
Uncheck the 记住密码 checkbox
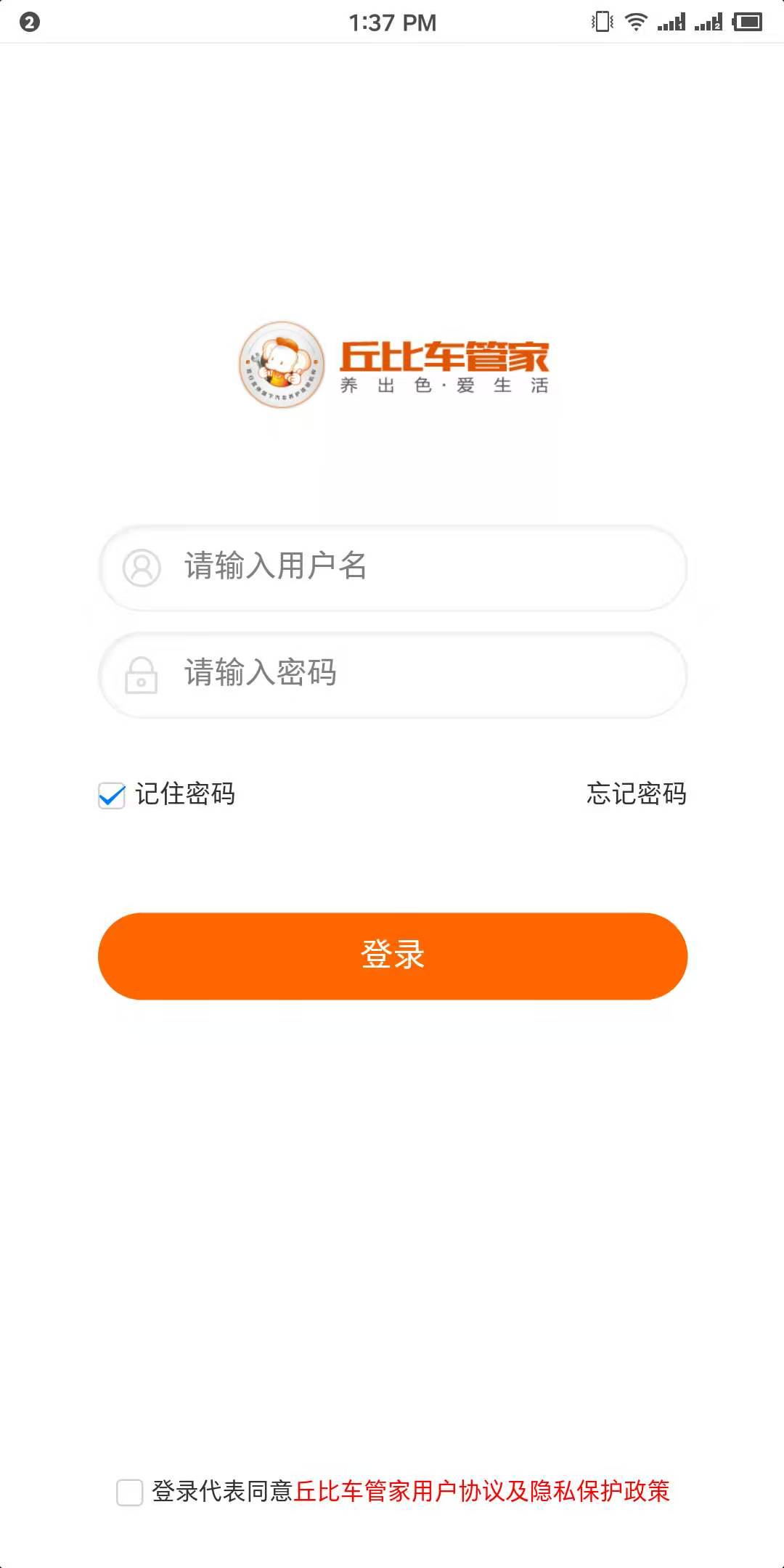click(112, 795)
